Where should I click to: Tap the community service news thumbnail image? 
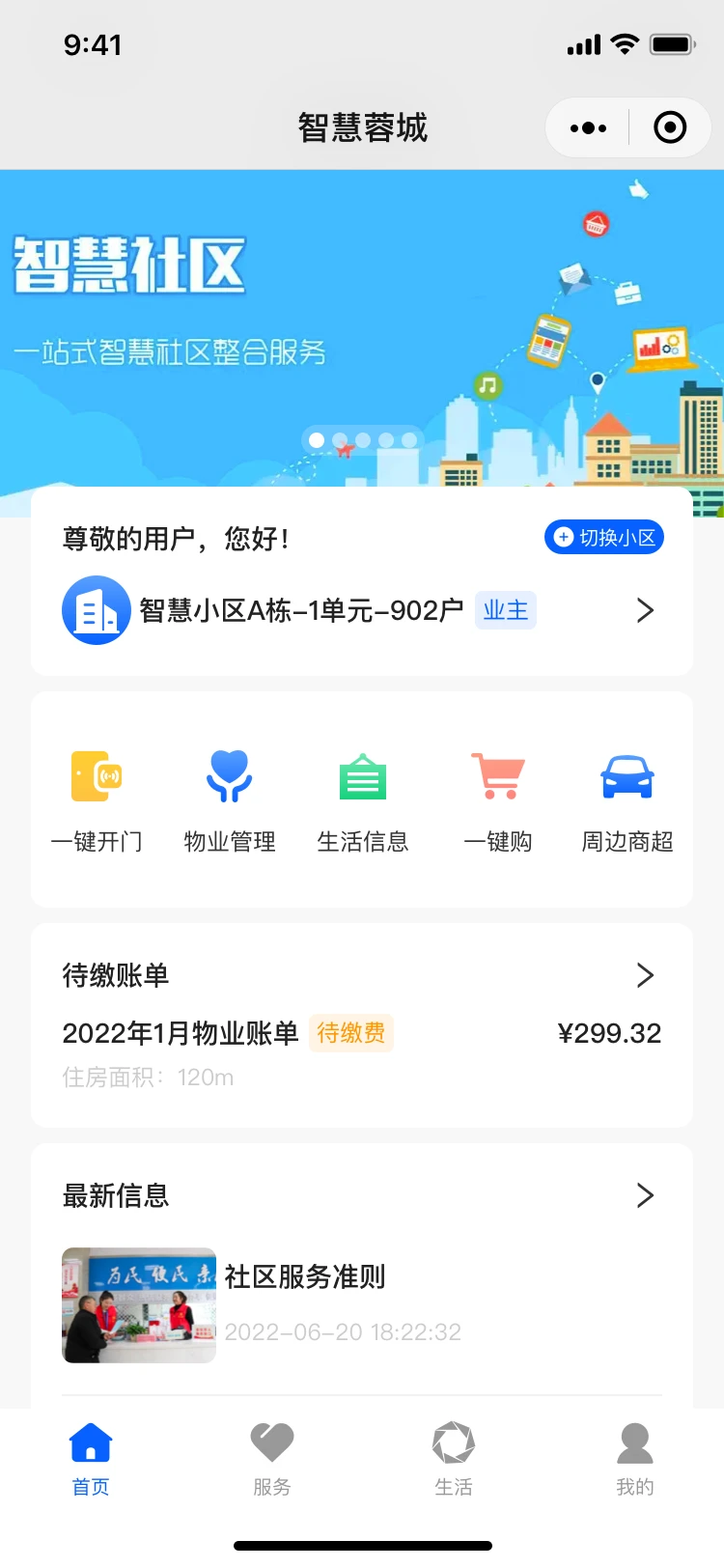click(x=138, y=1305)
